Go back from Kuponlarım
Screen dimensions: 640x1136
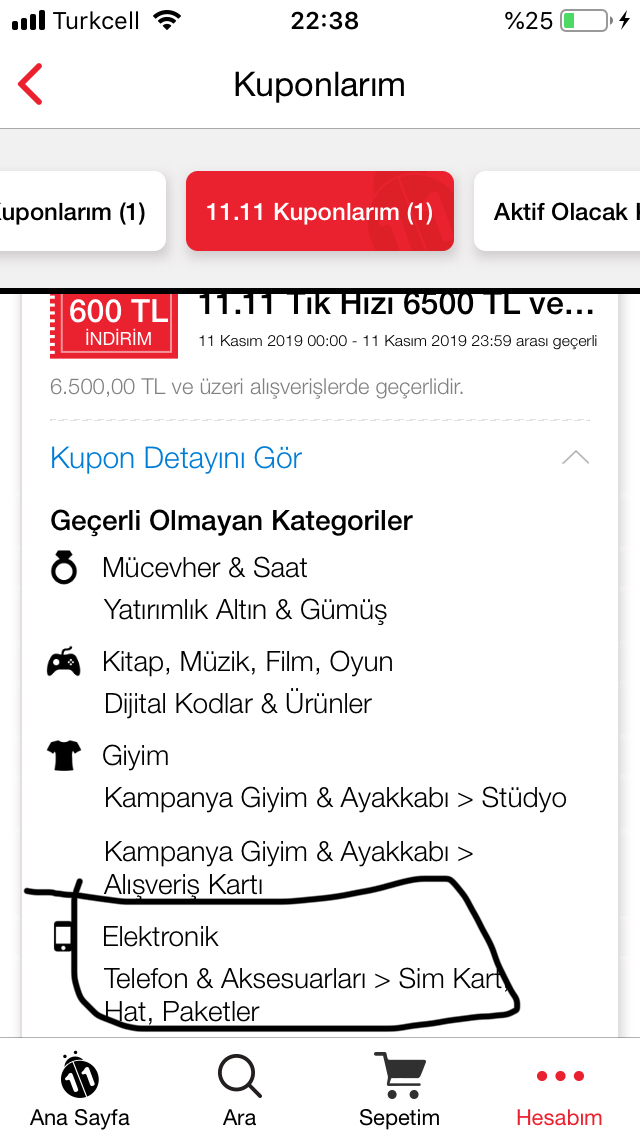point(30,84)
